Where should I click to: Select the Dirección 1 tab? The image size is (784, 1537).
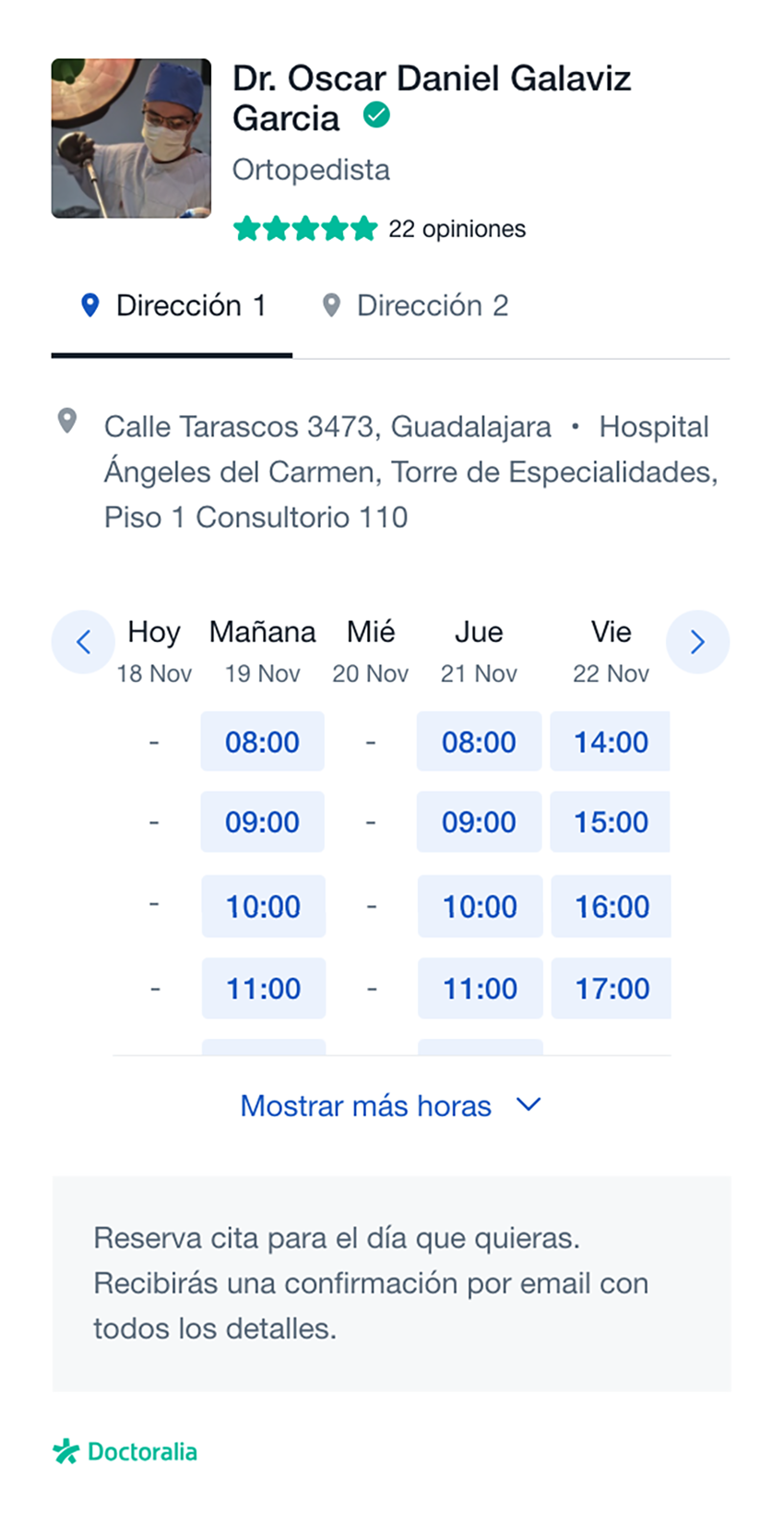(x=173, y=306)
